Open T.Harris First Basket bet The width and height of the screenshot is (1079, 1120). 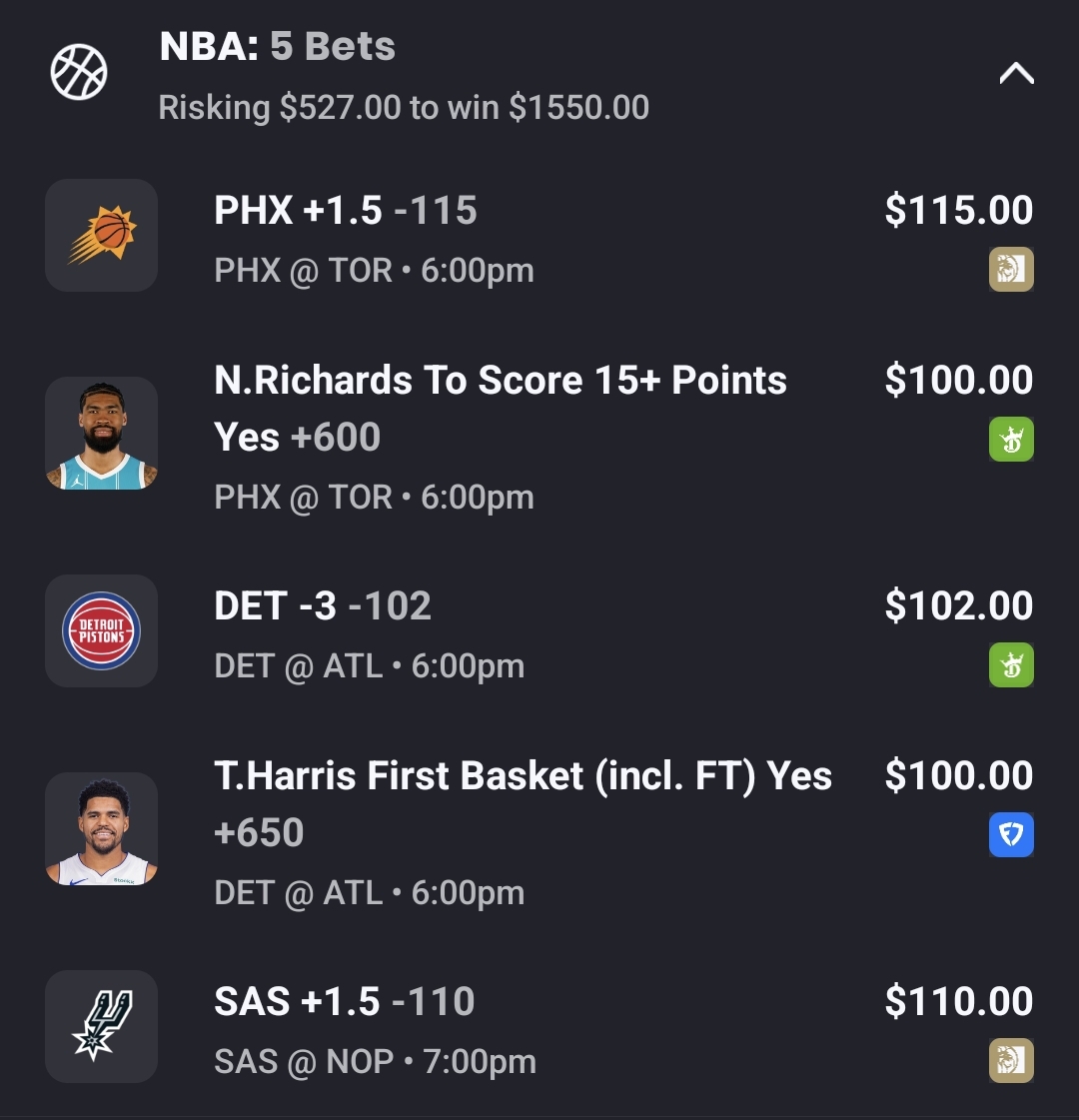pyautogui.click(x=523, y=776)
